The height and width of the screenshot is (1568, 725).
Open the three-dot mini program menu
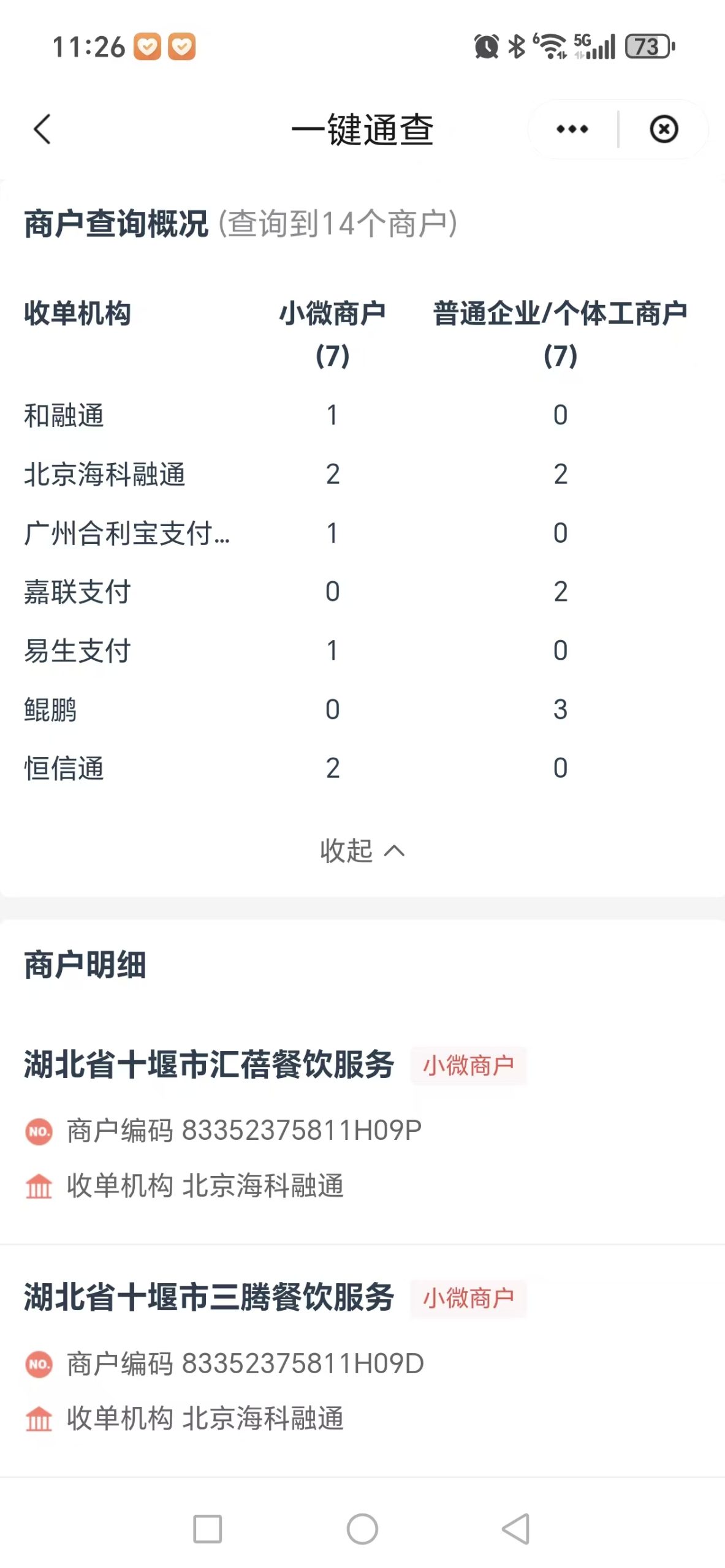572,129
